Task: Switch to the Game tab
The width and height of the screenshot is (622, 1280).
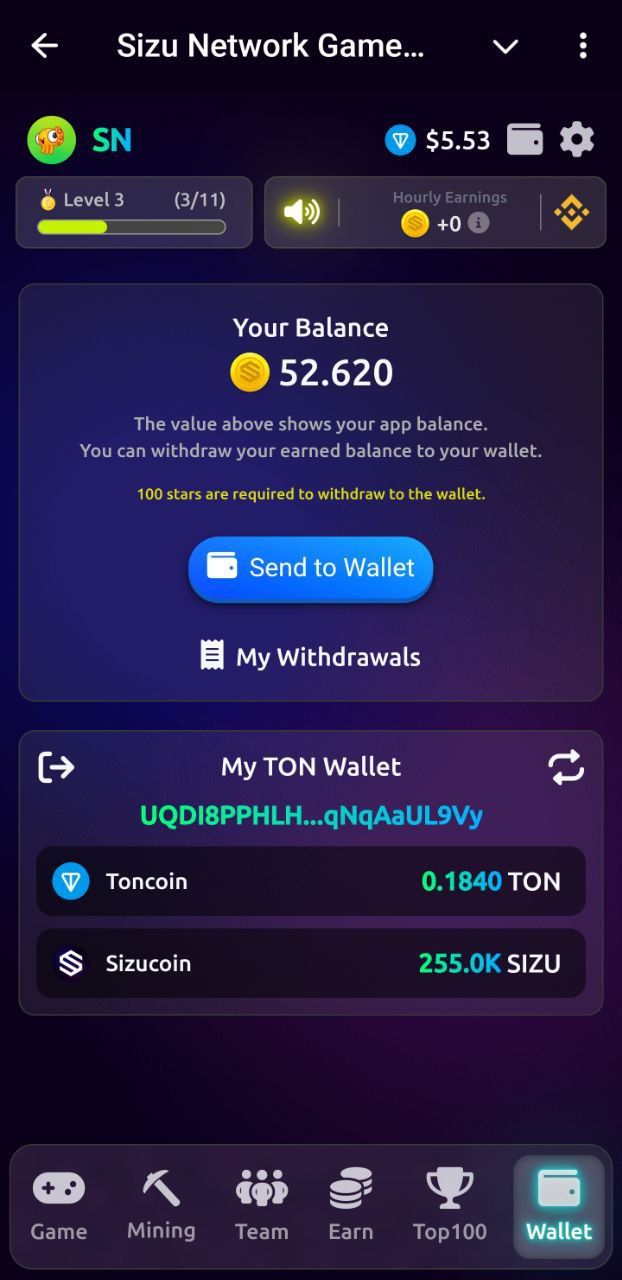Action: (x=59, y=1205)
